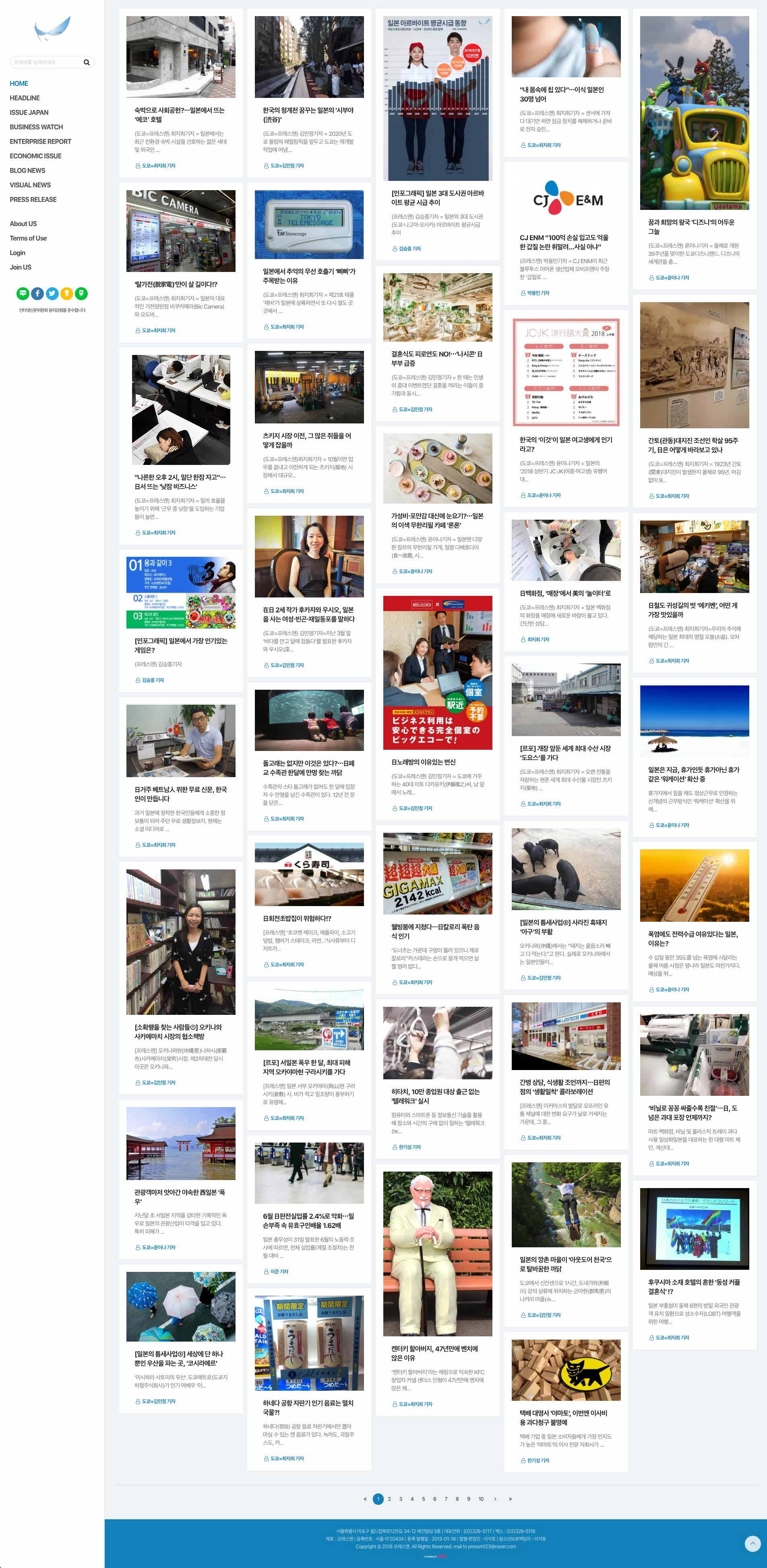Select VISUAL NEWS in sidebar
The image size is (767, 1568).
coord(30,185)
